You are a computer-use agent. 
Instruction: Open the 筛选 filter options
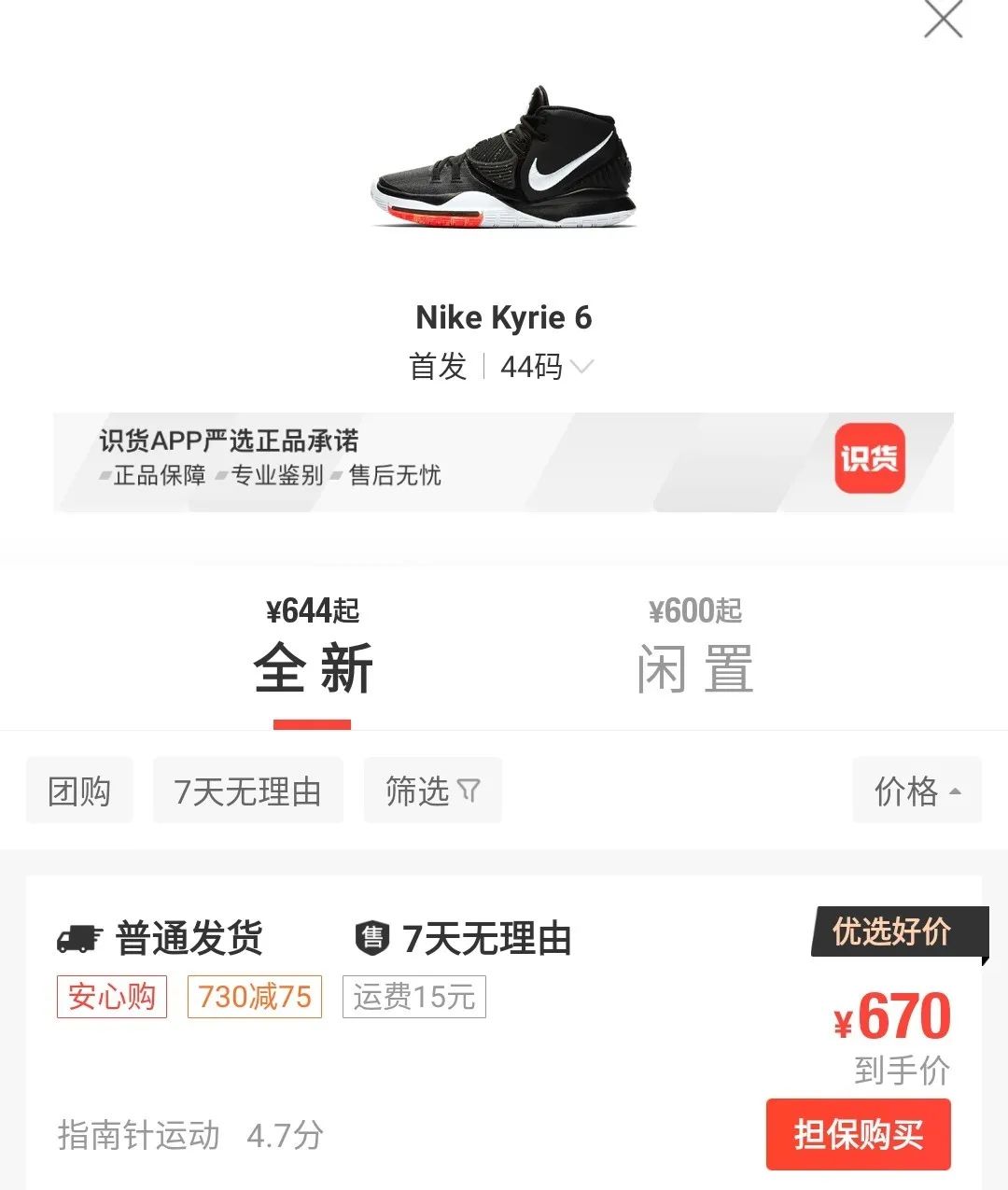pos(431,791)
